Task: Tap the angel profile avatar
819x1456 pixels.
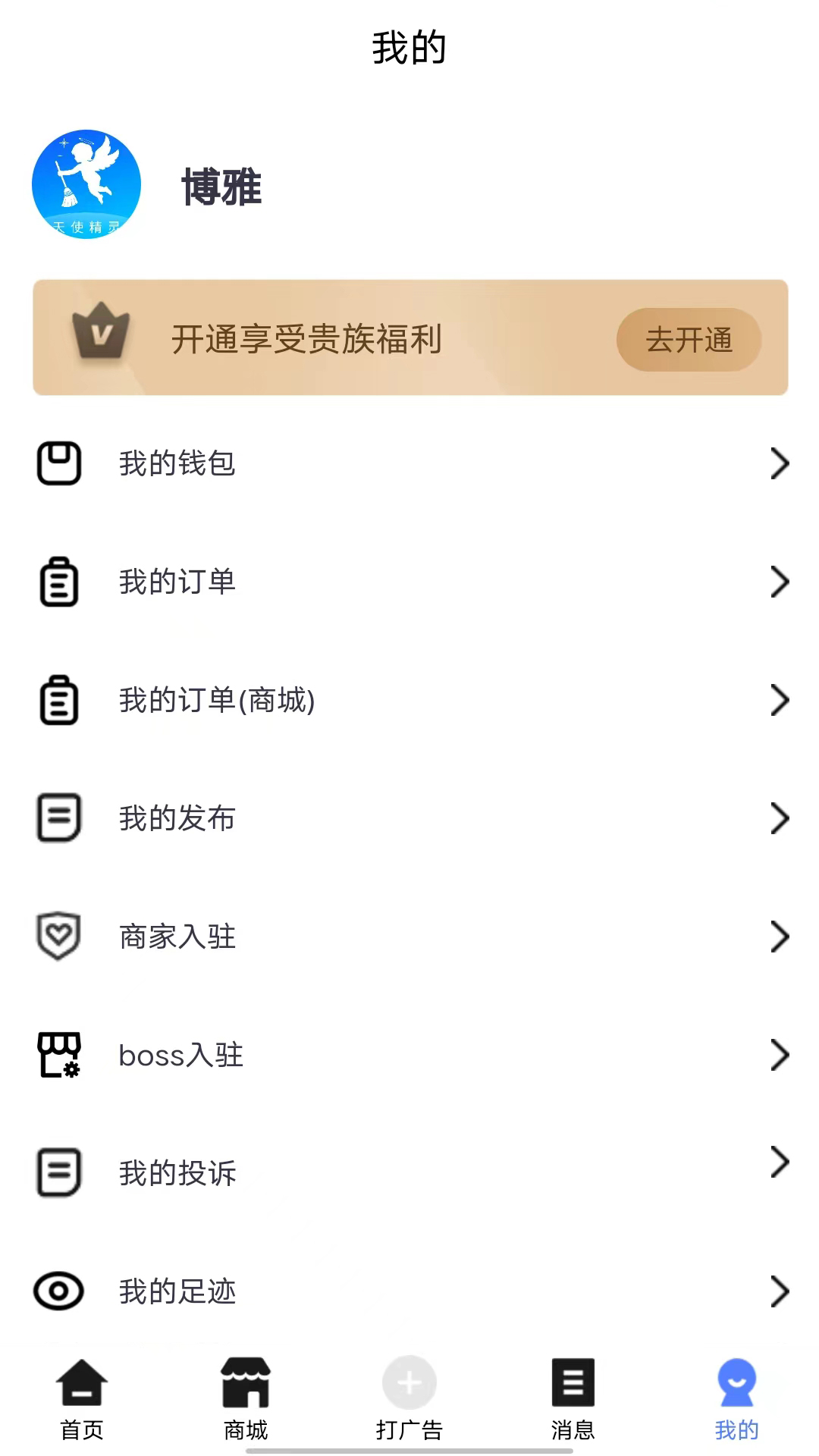Action: pos(86,184)
